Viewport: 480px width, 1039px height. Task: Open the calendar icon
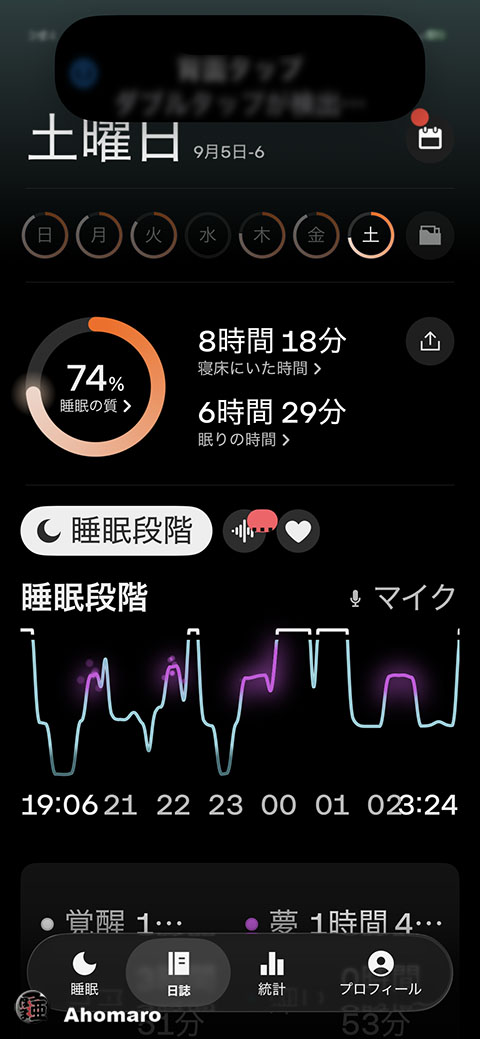coord(430,139)
